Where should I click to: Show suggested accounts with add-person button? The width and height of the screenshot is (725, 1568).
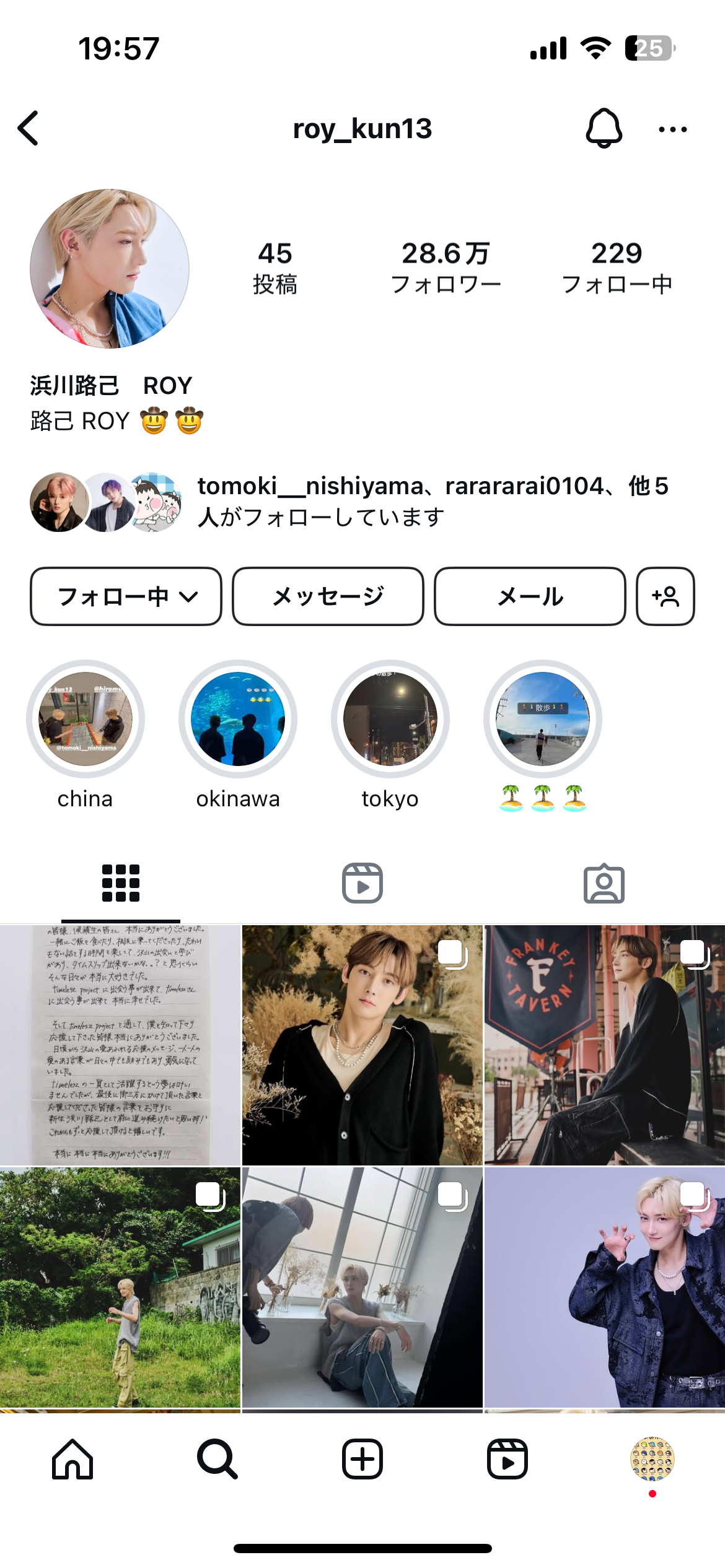[665, 596]
